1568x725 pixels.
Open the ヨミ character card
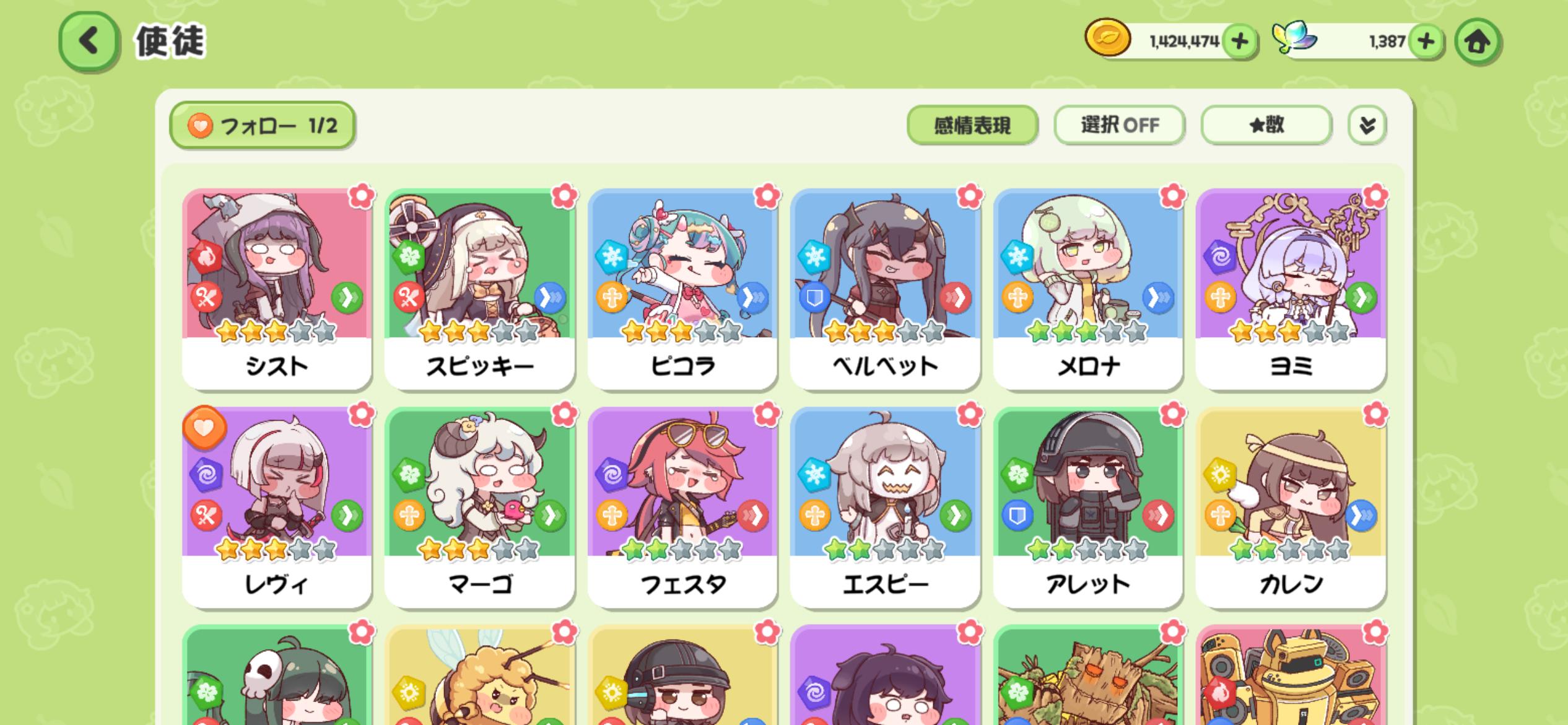(x=1291, y=289)
